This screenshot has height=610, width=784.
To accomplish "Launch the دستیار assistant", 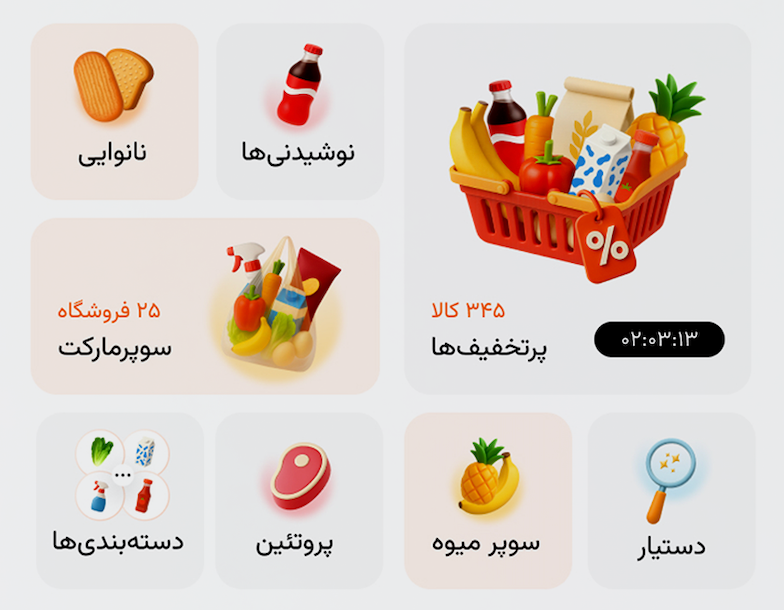I will pos(671,500).
